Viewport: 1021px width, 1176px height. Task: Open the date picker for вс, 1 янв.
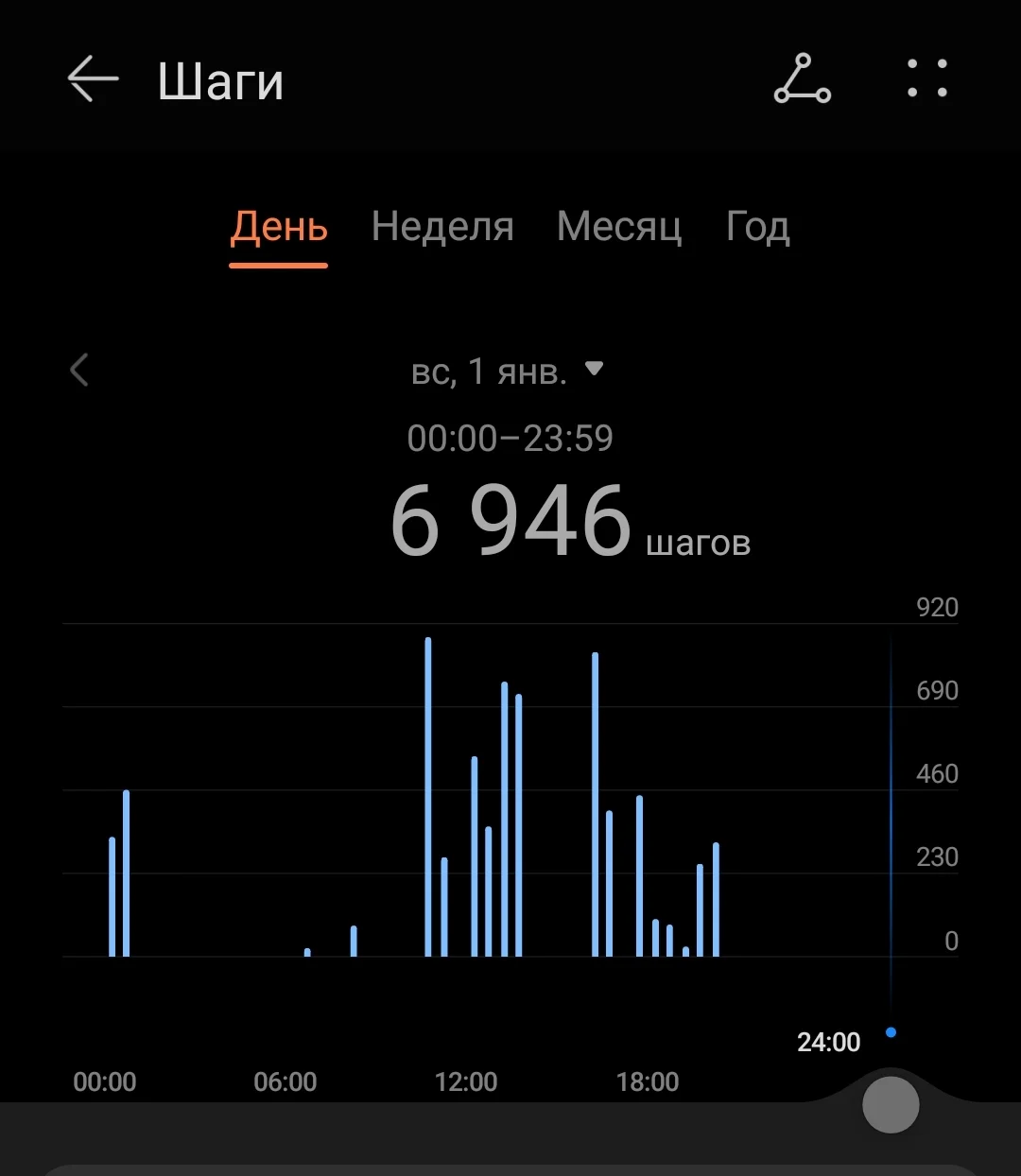(507, 372)
